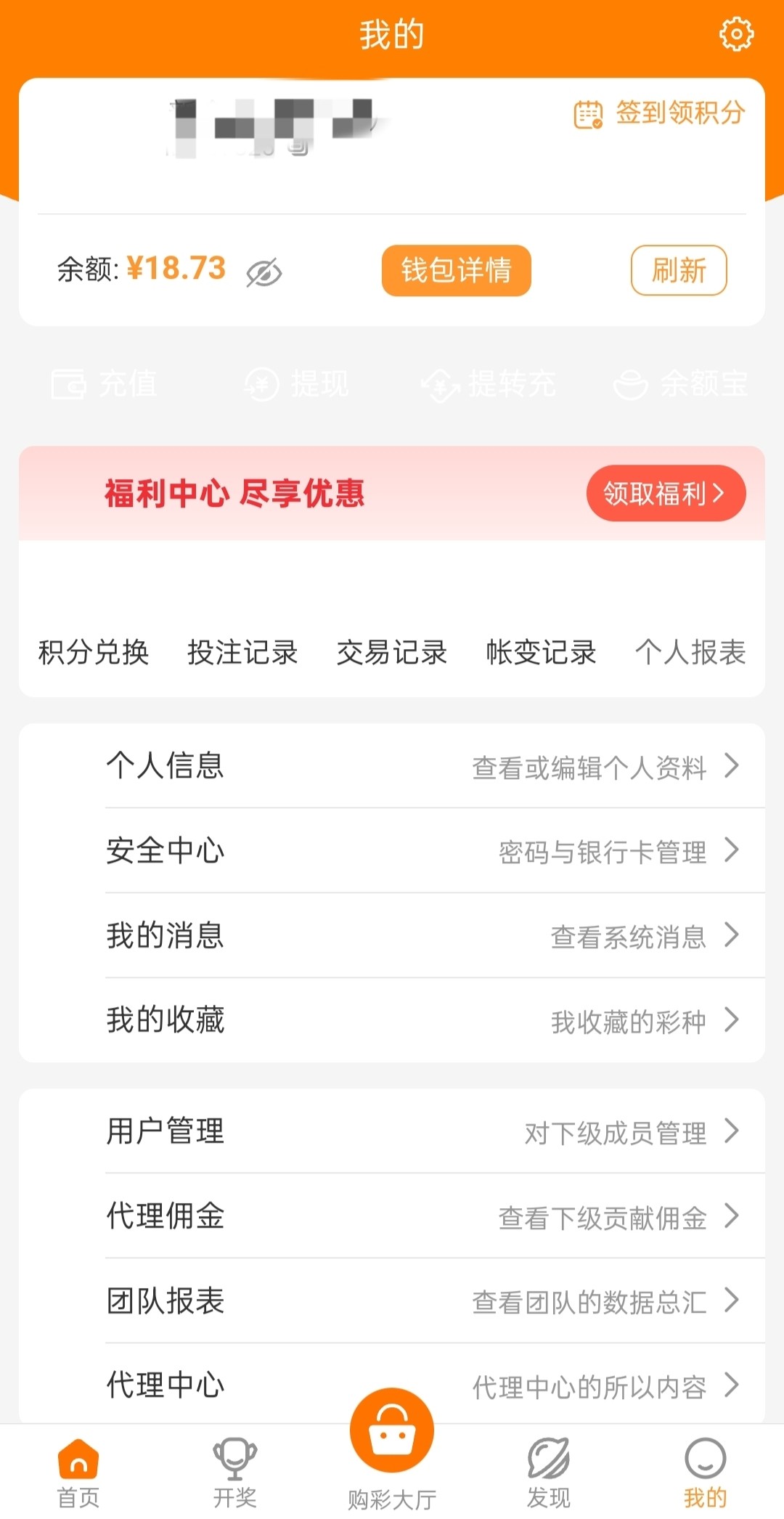This screenshot has width=784, height=1519.
Task: Tap 签到领积分 to check in
Action: 660,113
